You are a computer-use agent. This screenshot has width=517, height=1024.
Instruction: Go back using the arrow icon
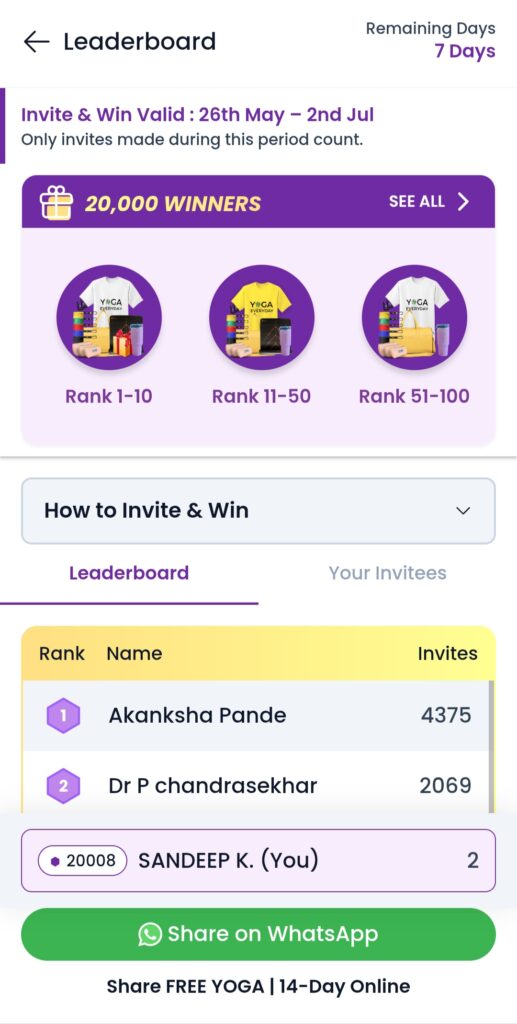(37, 42)
